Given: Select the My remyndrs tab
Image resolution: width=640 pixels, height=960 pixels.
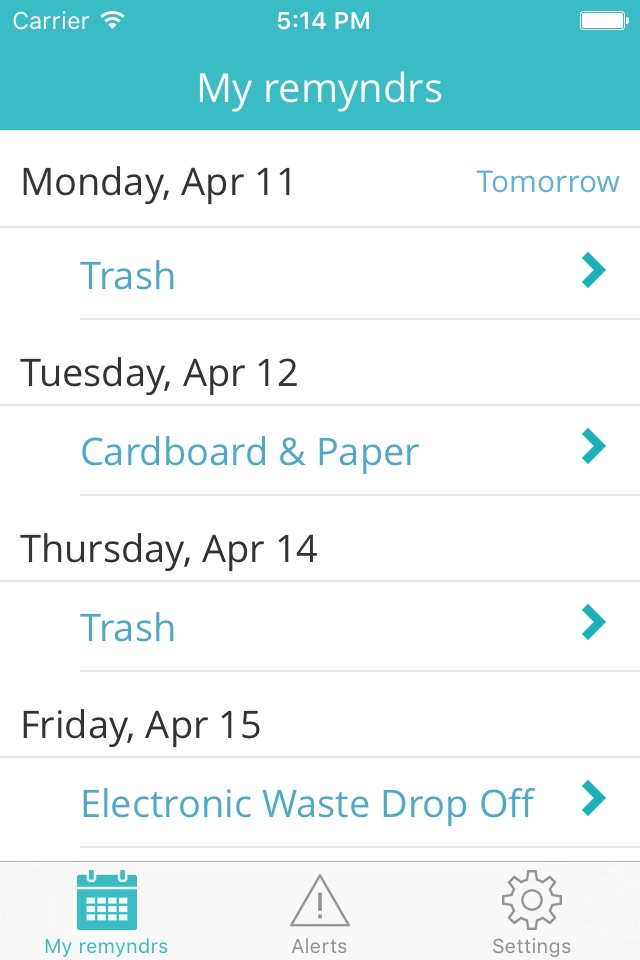Looking at the screenshot, I should (x=106, y=913).
